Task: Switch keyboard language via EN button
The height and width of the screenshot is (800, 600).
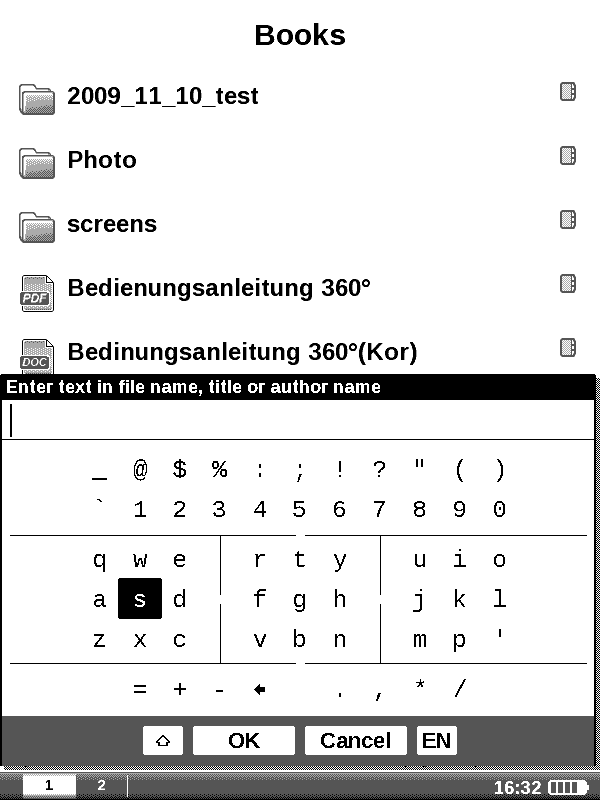Action: pos(436,740)
